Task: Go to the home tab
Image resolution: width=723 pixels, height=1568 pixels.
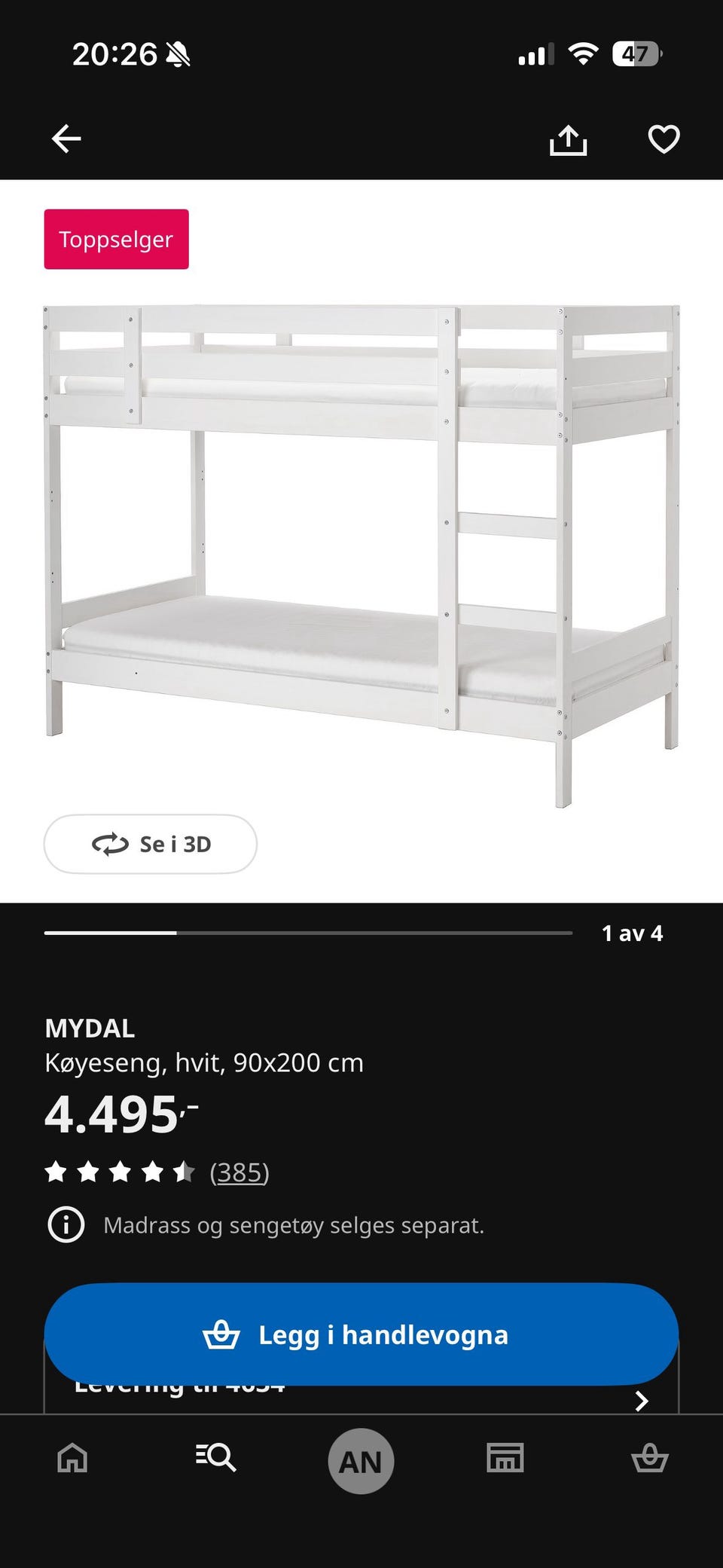Action: coord(73,1458)
